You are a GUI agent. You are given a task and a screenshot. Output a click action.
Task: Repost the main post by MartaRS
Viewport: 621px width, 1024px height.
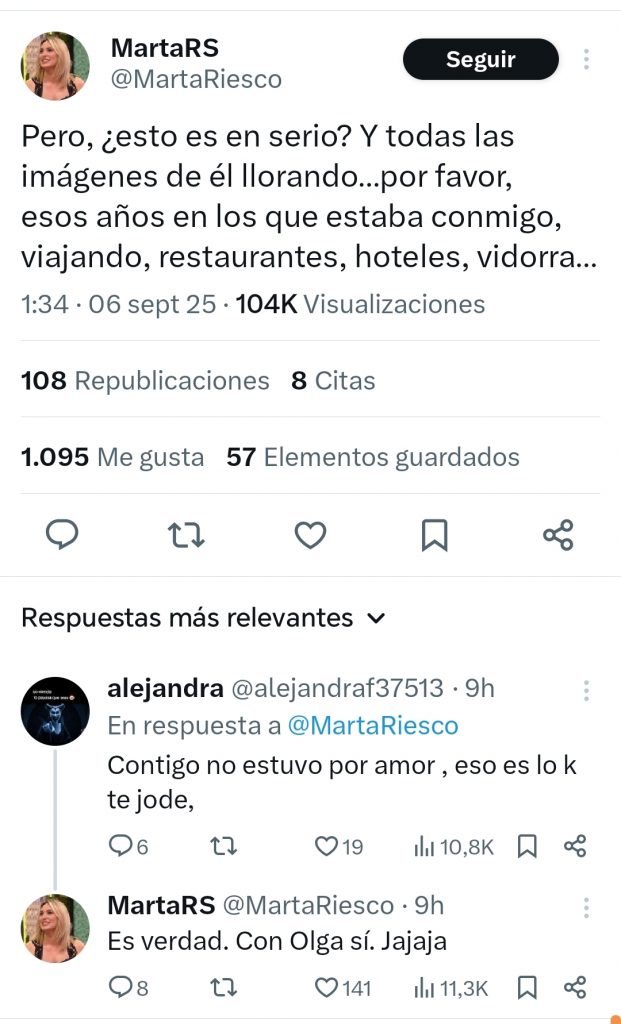click(186, 535)
